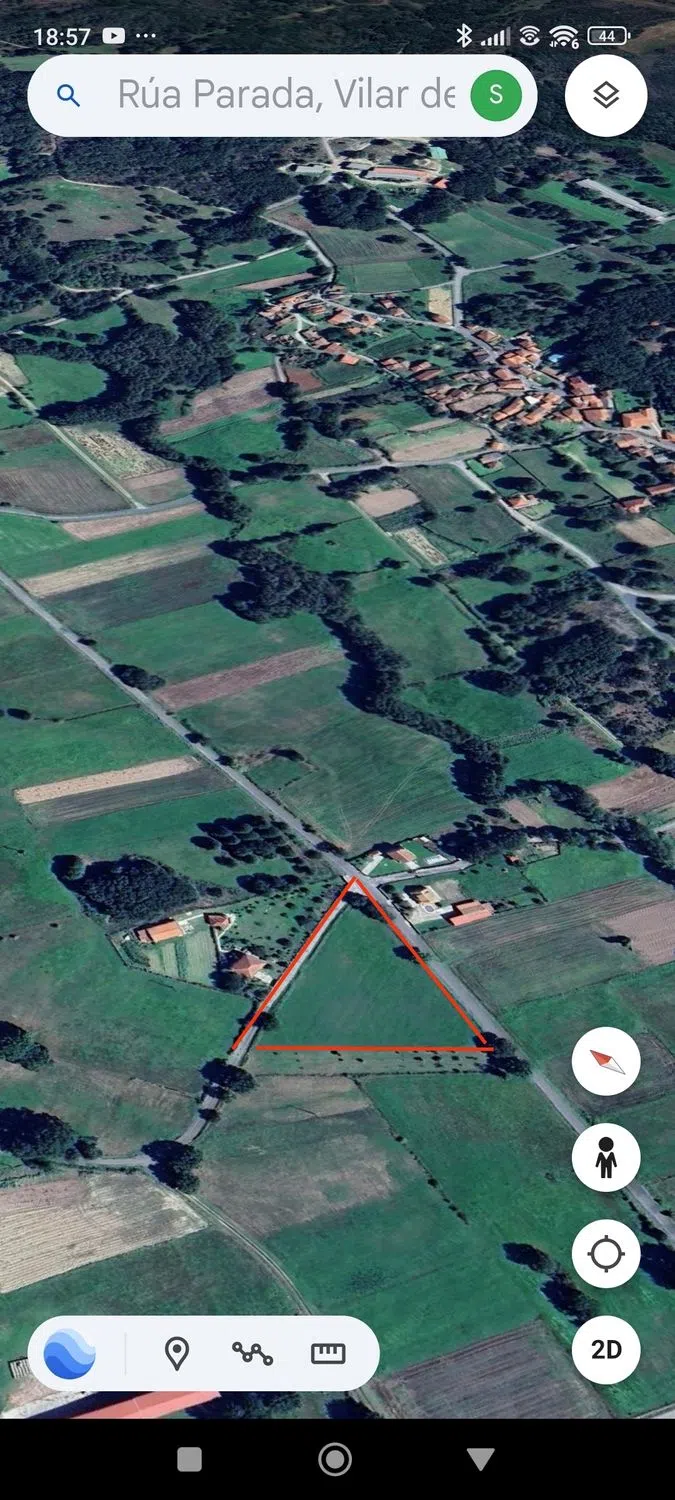Open the green S account avatar
Screen dimensions: 675x1500
[496, 95]
